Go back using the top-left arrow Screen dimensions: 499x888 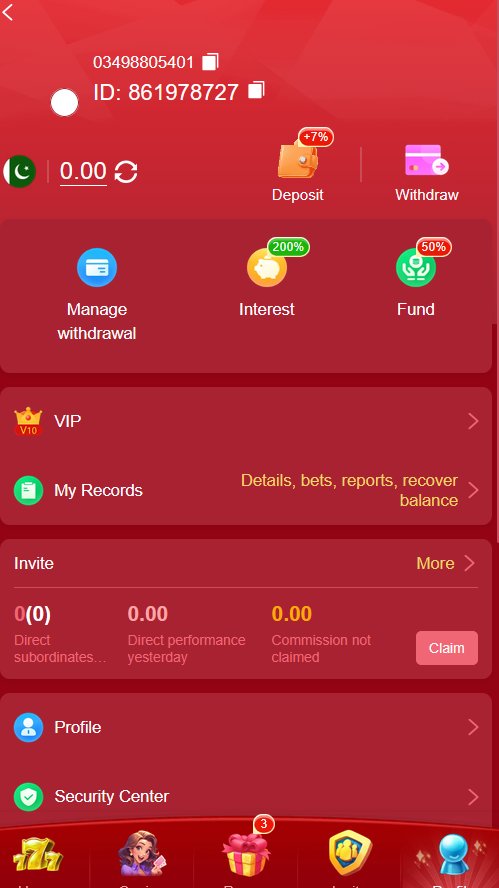(x=8, y=11)
